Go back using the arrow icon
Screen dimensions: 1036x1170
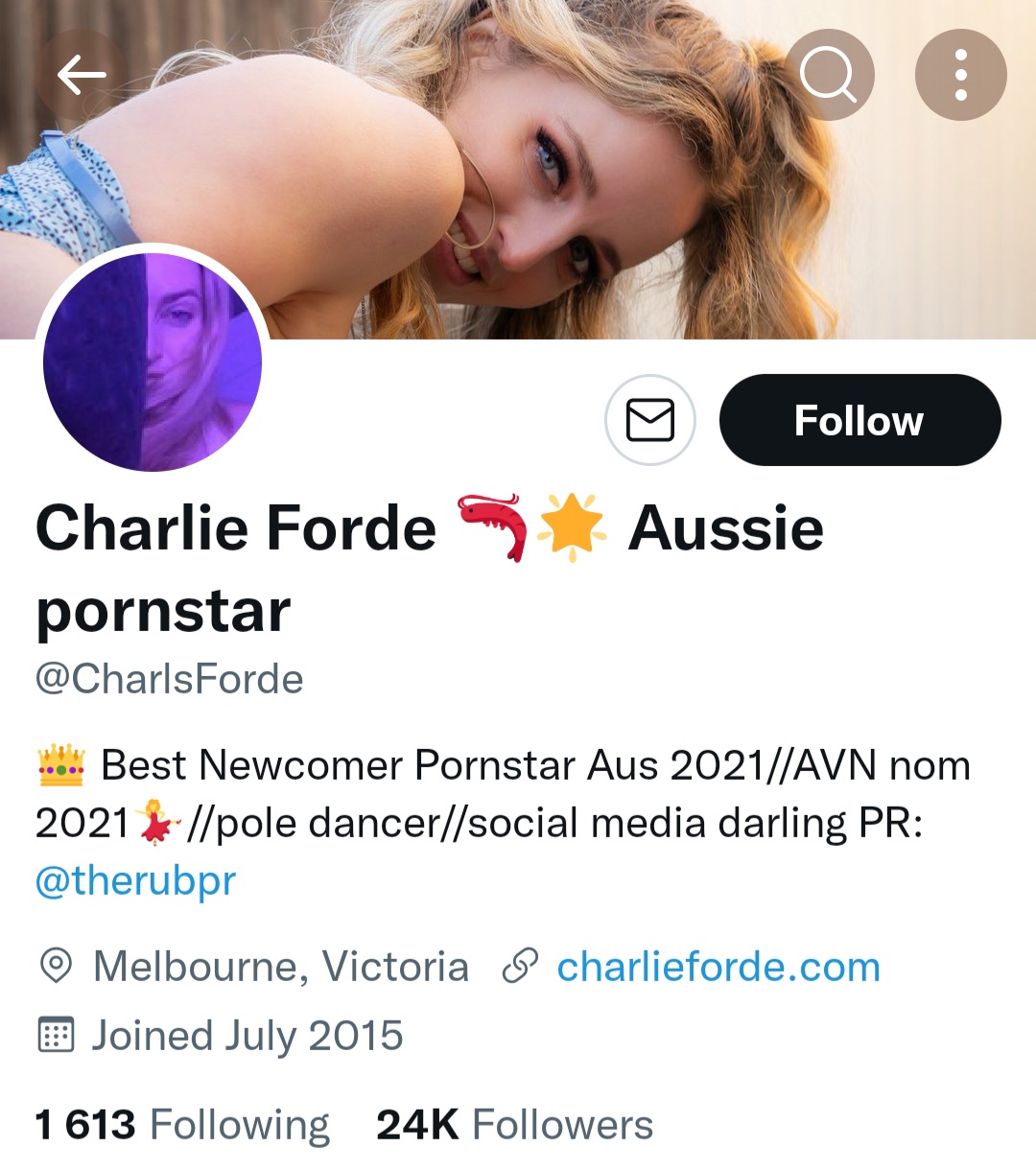click(x=81, y=75)
